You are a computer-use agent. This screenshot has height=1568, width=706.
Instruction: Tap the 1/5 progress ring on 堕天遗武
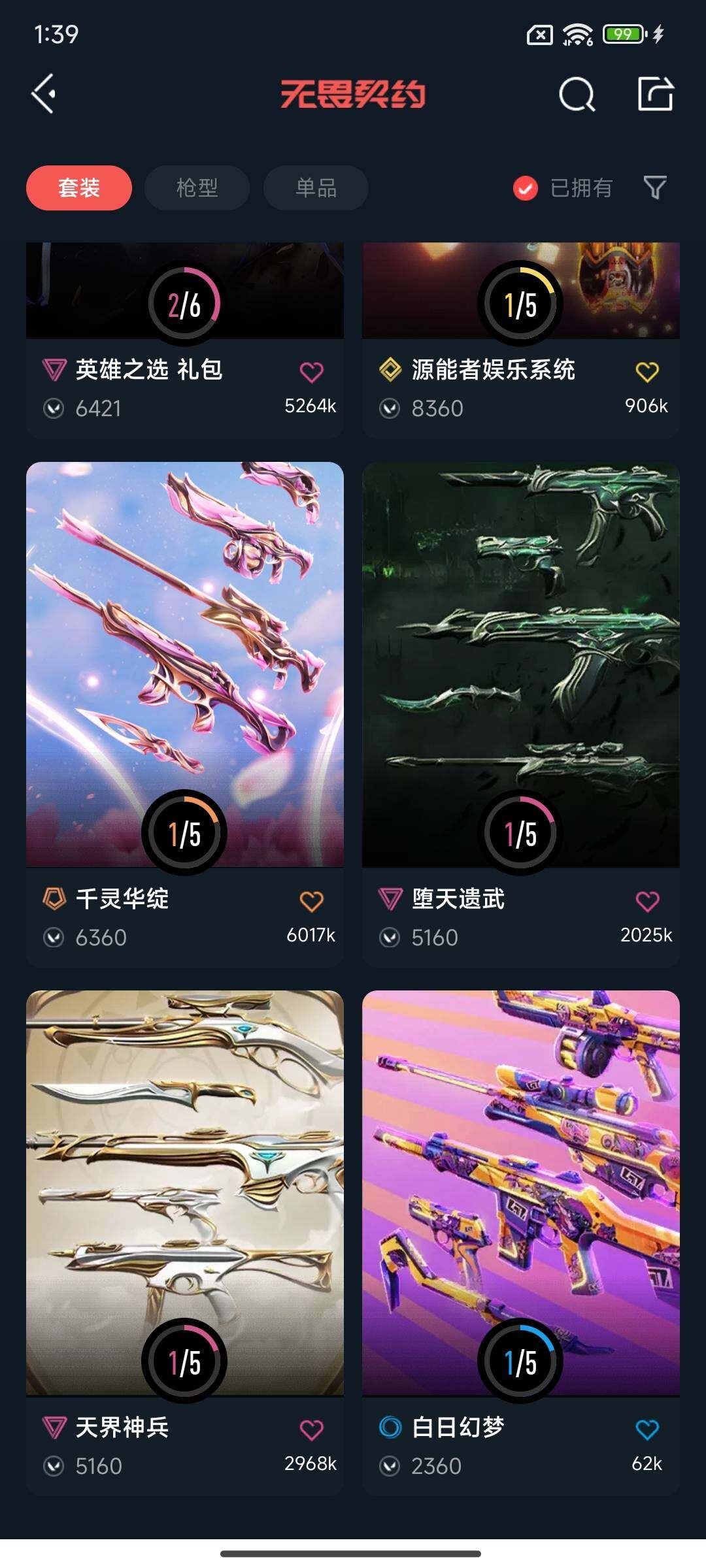click(x=520, y=831)
